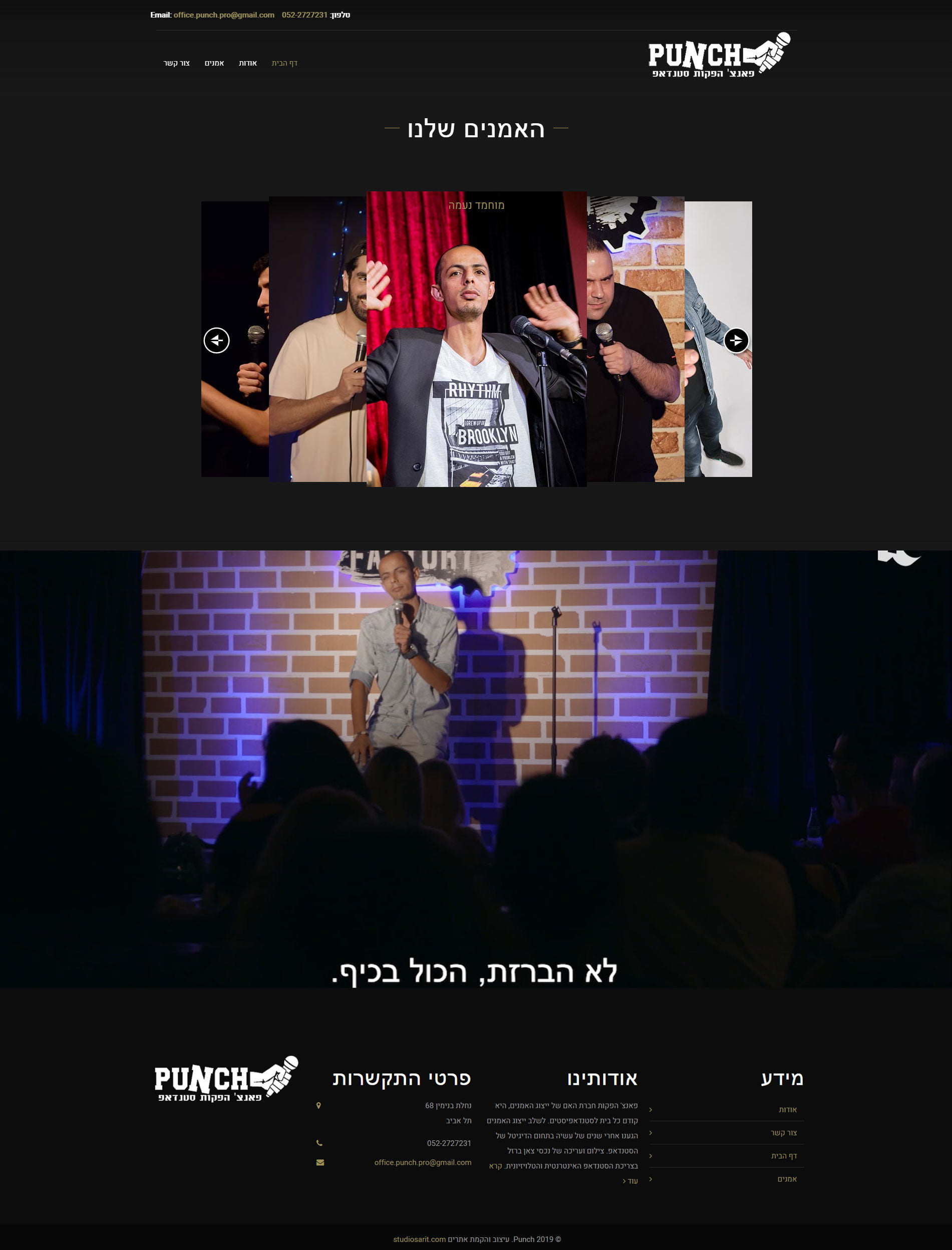Open אמנים in the footer מידע list

787,1179
